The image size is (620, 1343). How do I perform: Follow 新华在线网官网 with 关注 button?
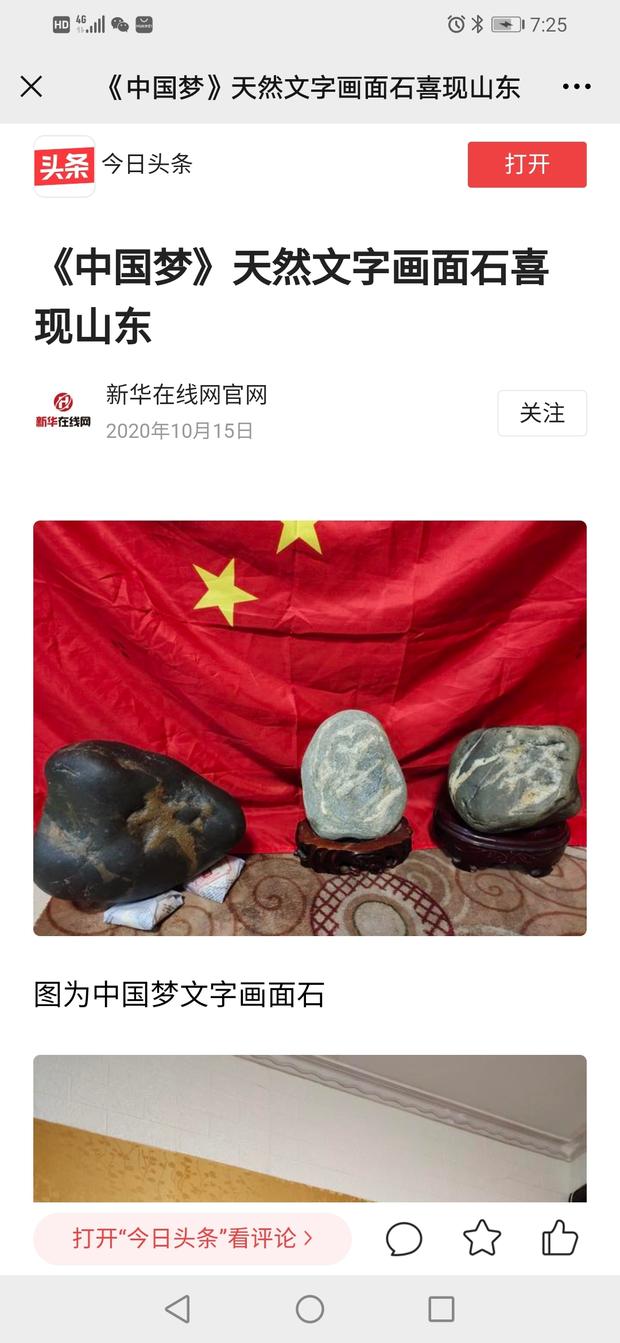tap(542, 413)
